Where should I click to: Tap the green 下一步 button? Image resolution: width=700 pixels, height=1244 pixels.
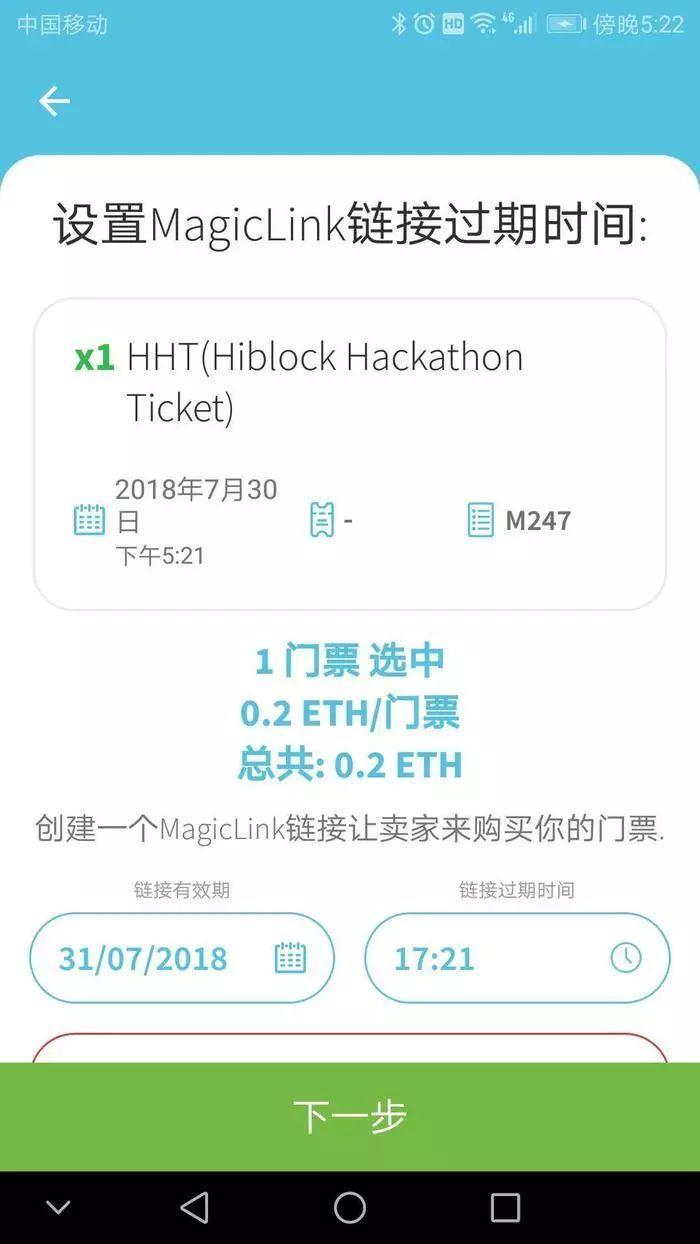click(350, 1116)
